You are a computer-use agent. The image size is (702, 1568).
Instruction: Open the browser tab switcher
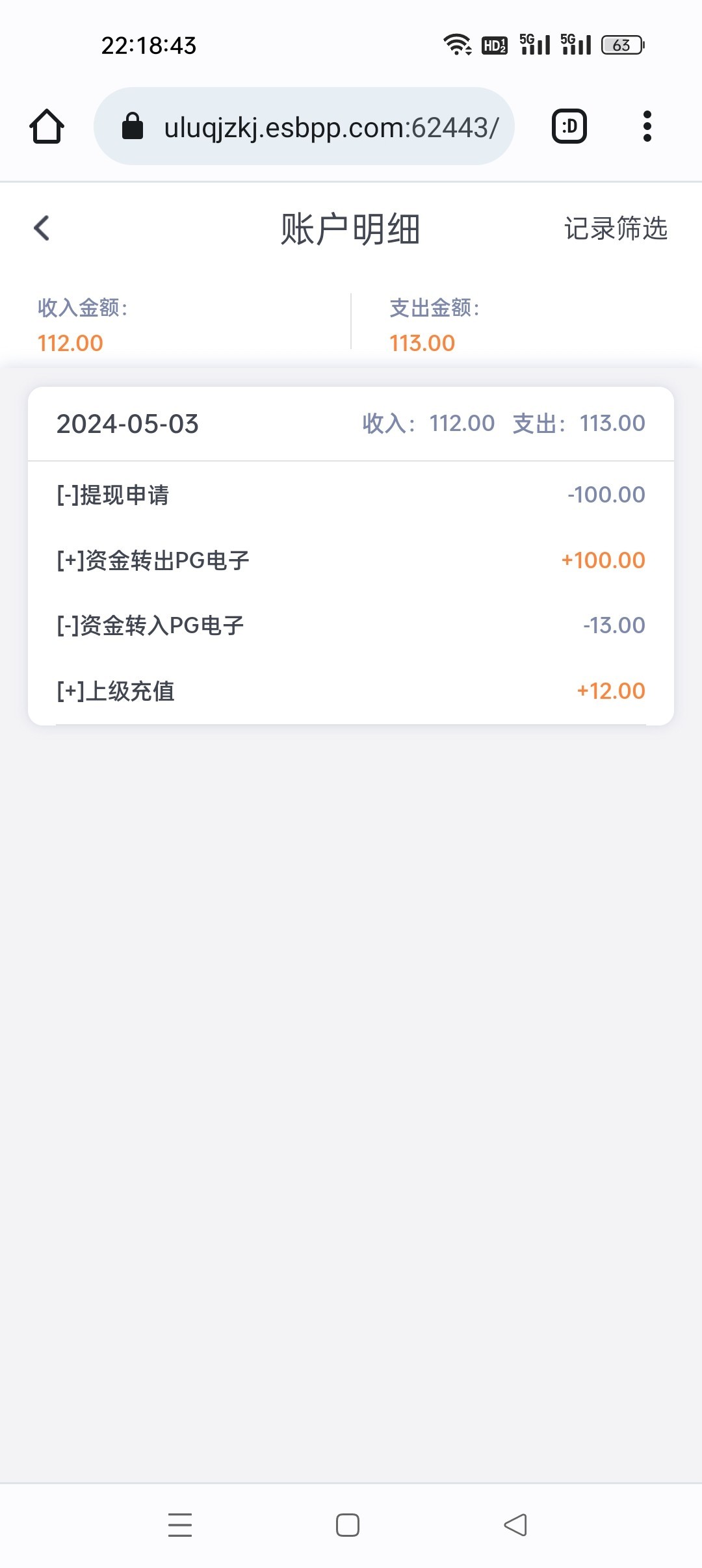coord(569,126)
